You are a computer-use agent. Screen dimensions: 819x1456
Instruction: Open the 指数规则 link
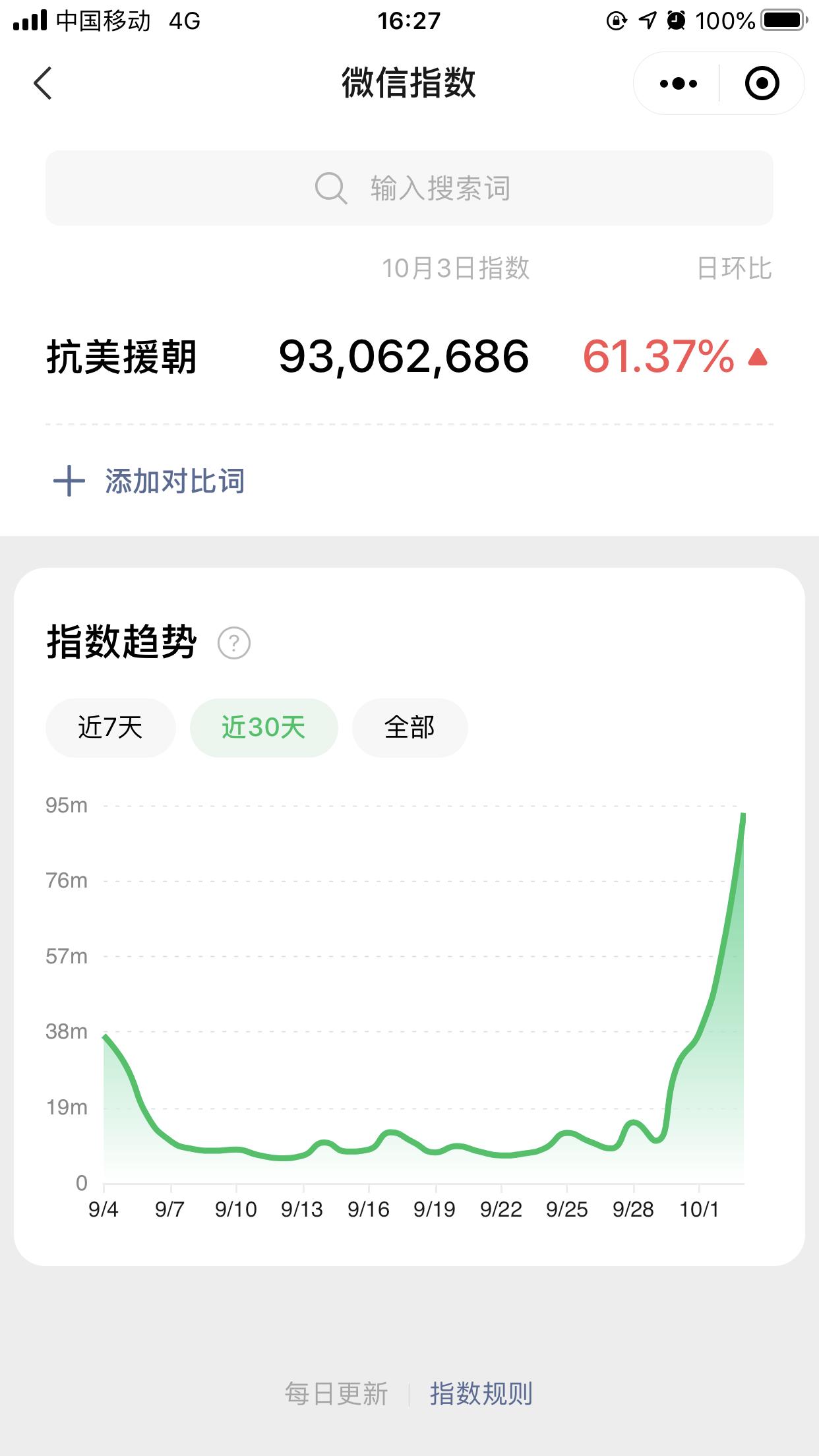(481, 1394)
